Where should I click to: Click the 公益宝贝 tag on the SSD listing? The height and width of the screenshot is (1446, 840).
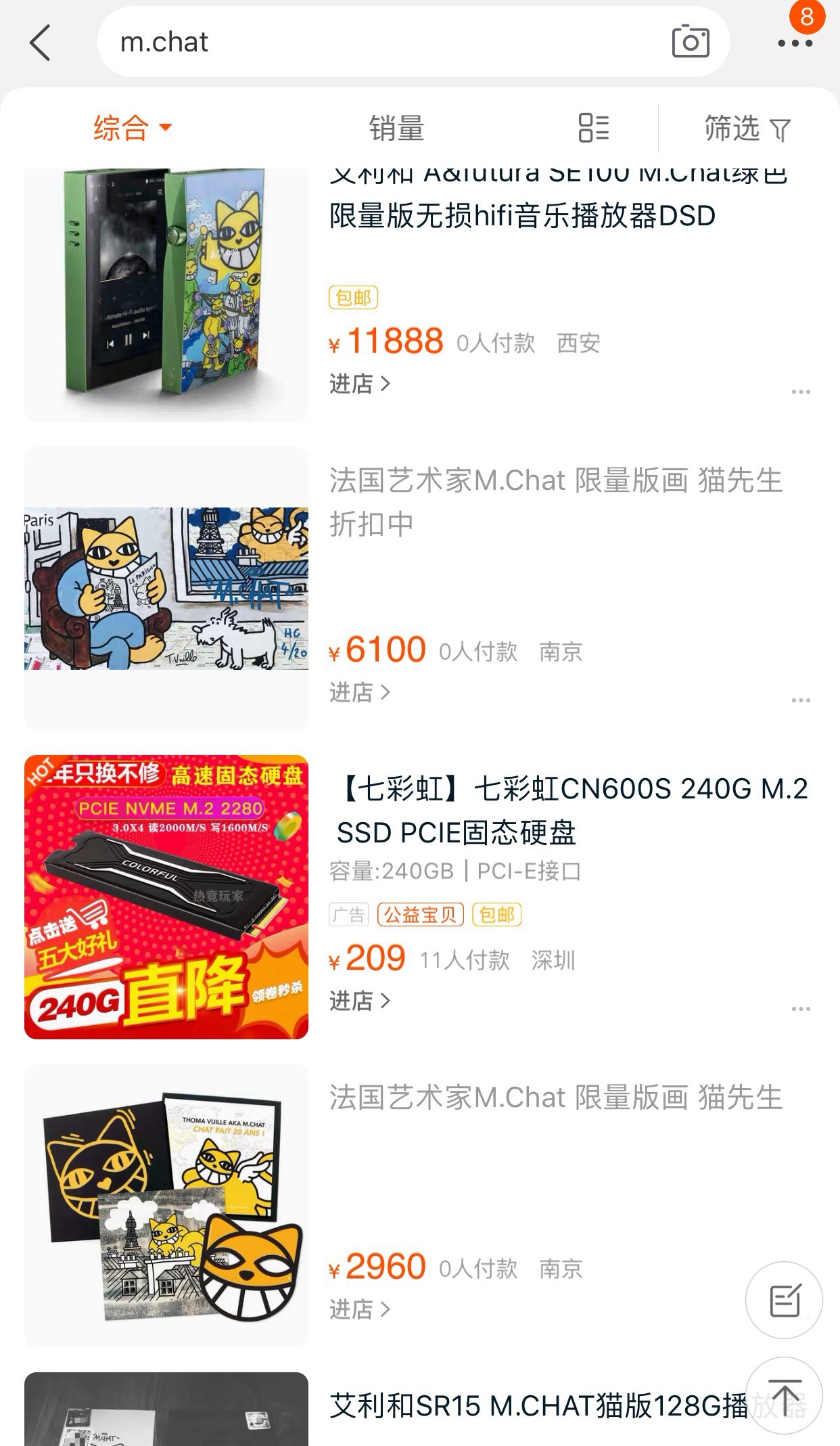421,916
